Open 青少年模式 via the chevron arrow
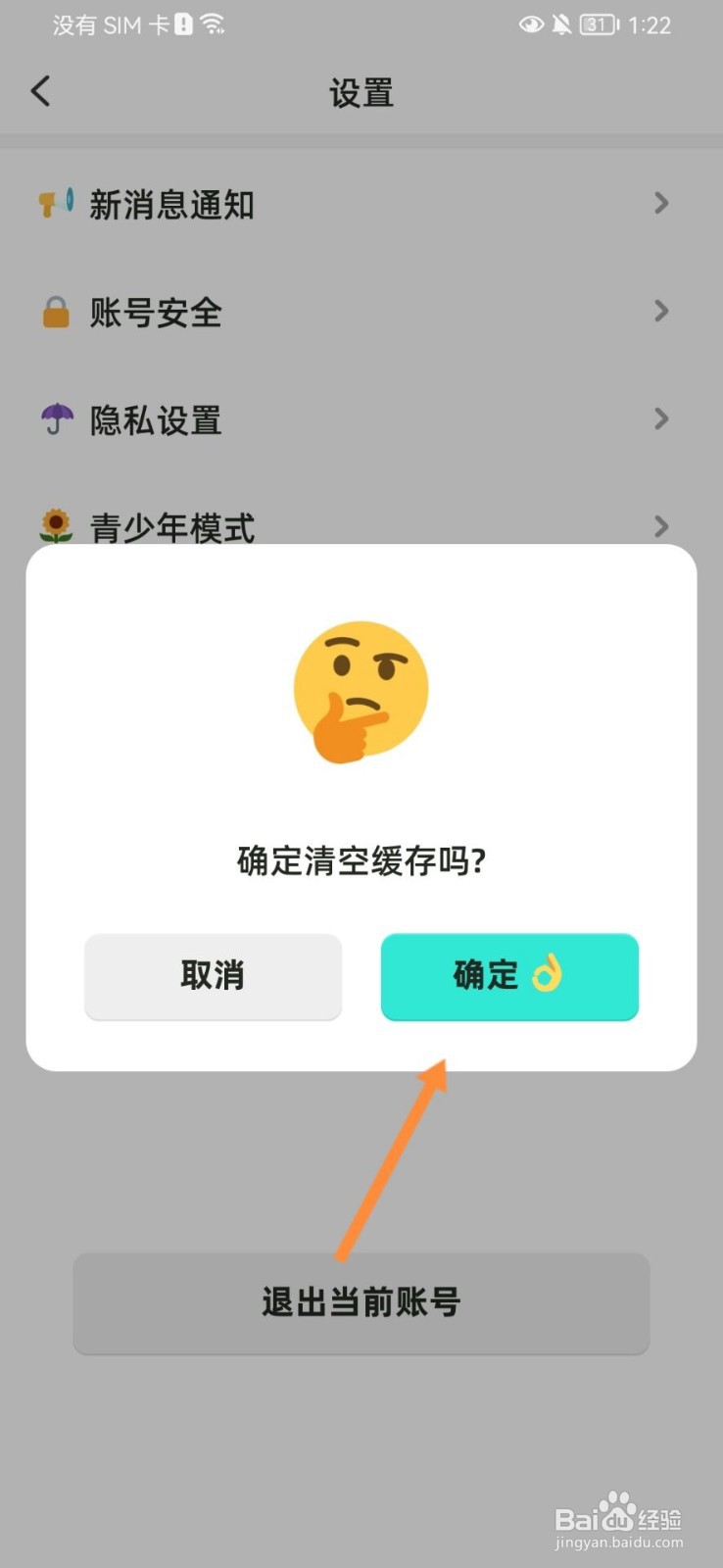 [x=660, y=526]
